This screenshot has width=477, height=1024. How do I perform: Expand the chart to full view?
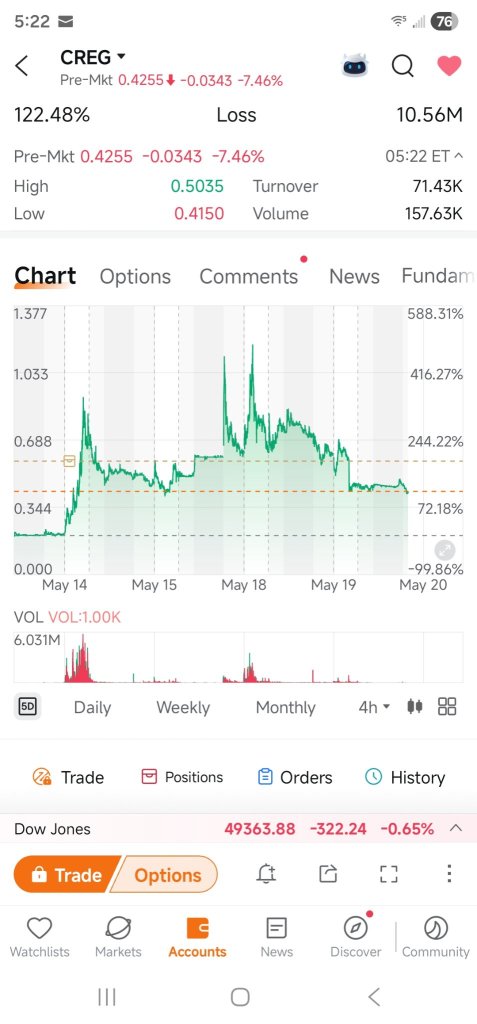pos(445,550)
